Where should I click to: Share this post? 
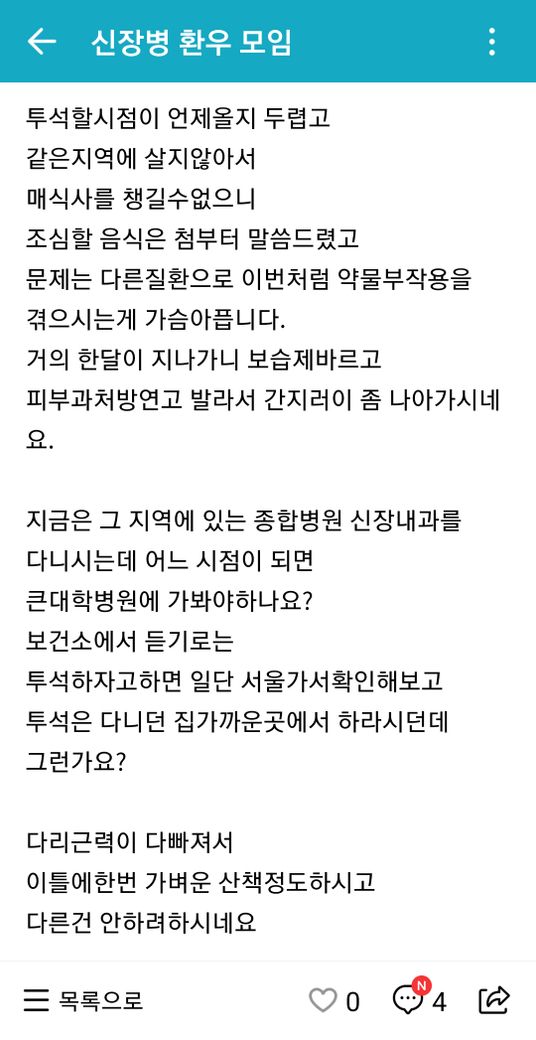[x=494, y=1000]
